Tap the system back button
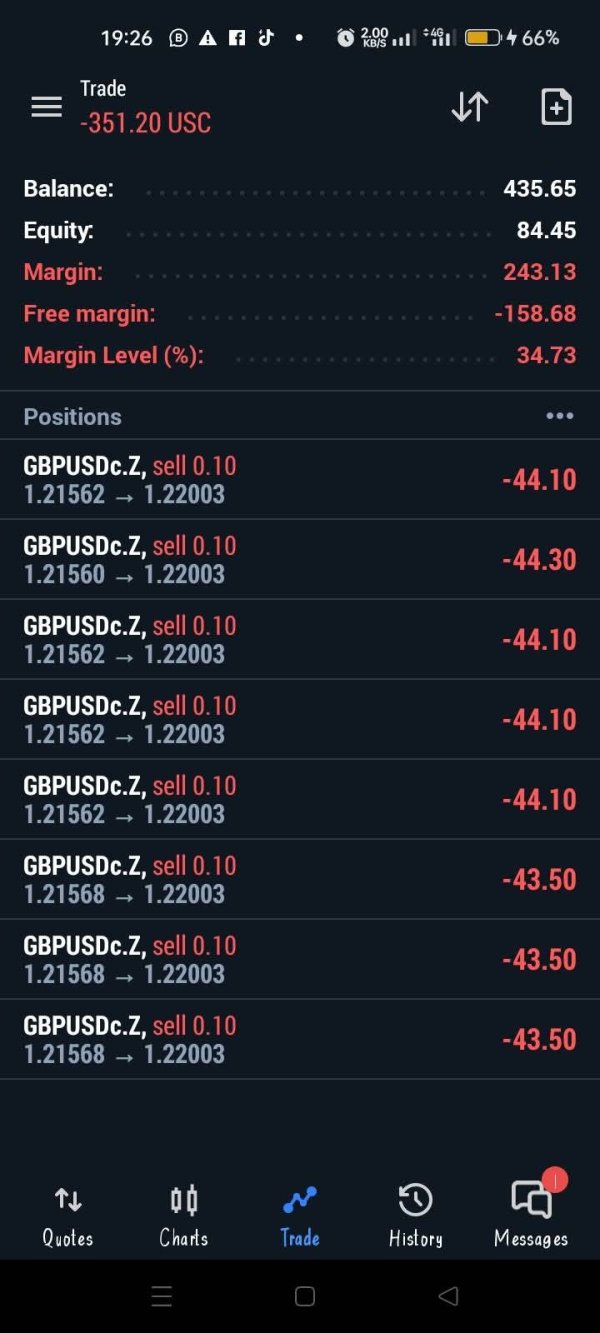 pyautogui.click(x=448, y=1296)
